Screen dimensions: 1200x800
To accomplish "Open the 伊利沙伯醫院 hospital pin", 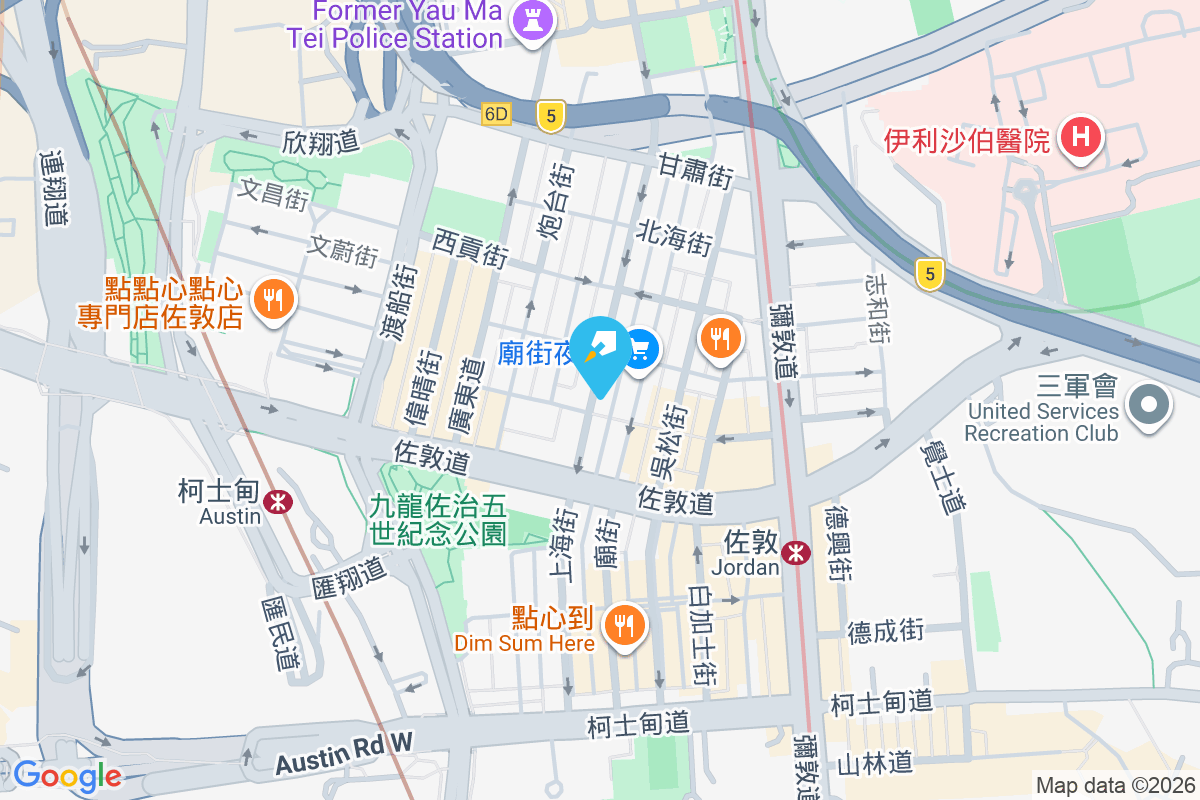I will 1081,136.
